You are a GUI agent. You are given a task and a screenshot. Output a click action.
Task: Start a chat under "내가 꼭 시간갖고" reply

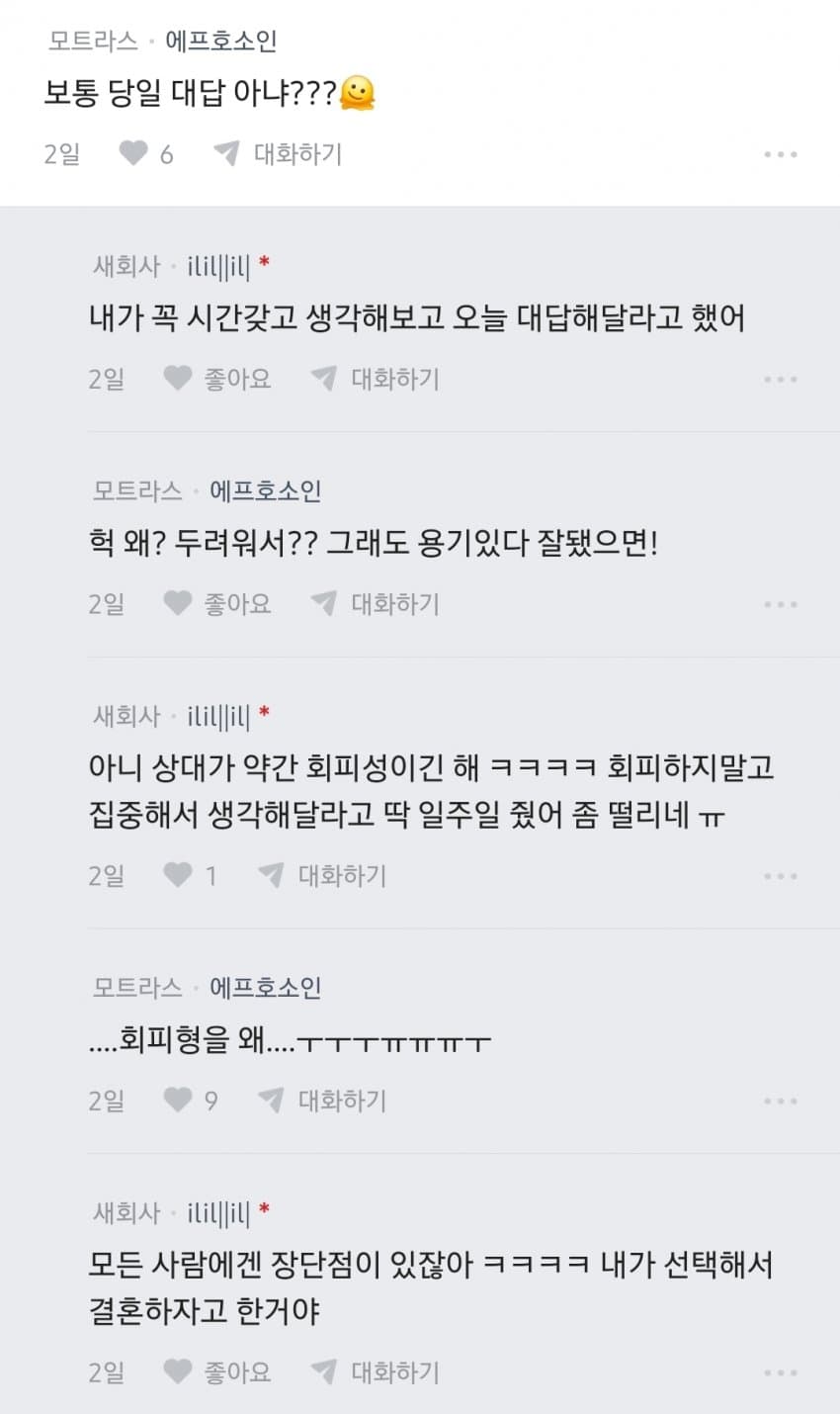point(375,379)
